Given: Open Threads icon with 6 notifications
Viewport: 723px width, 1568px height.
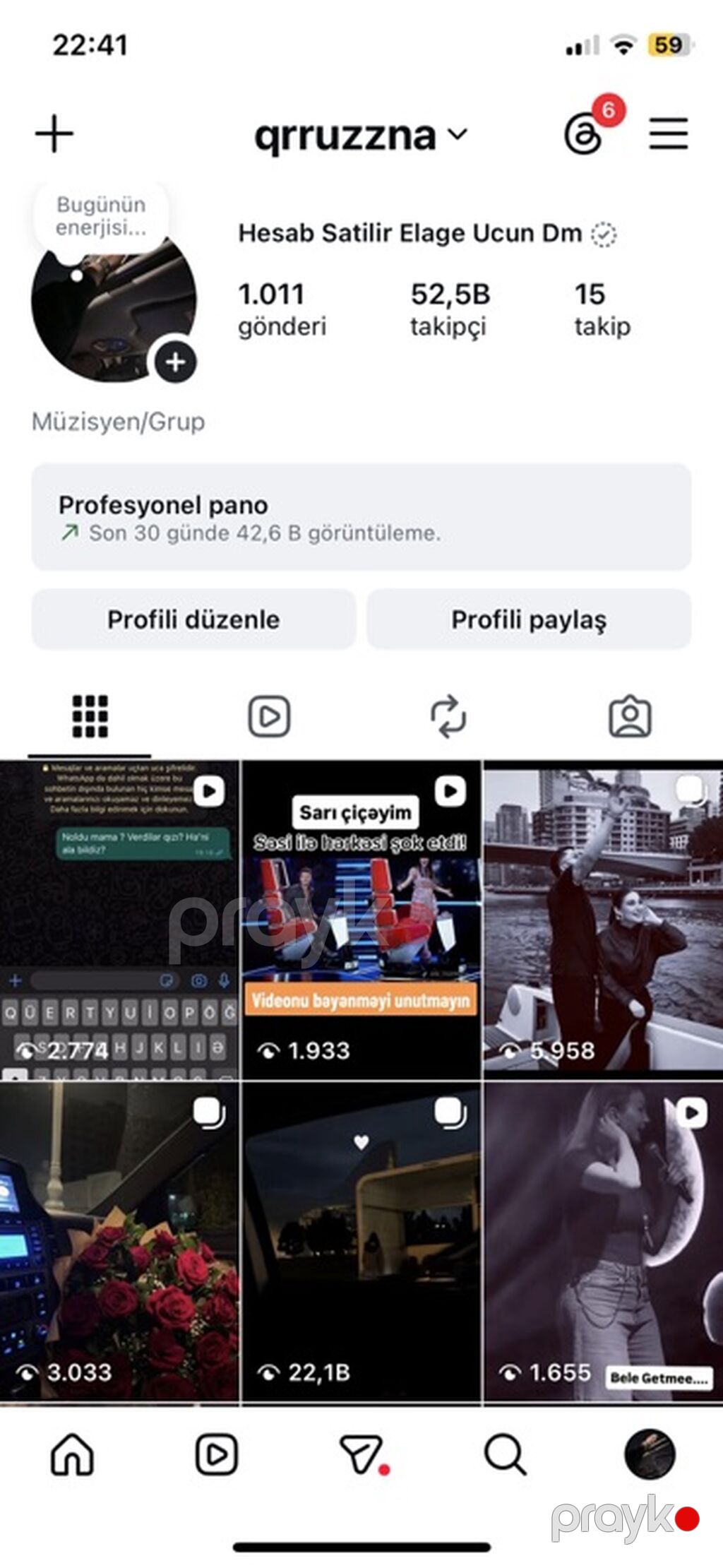Looking at the screenshot, I should tap(585, 133).
